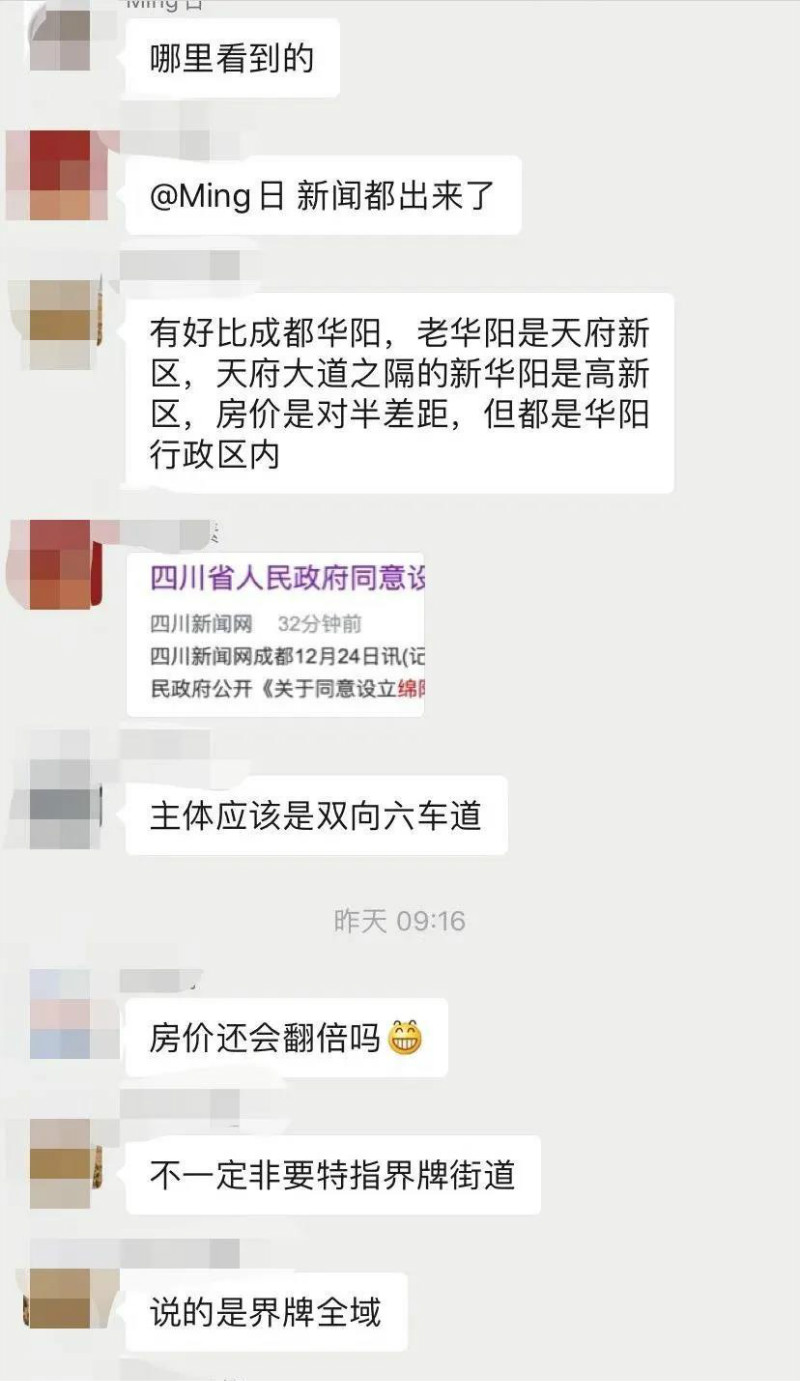This screenshot has height=1381, width=800.
Task: Open the shared 四川省人民政府 news card
Action: pyautogui.click(x=275, y=633)
